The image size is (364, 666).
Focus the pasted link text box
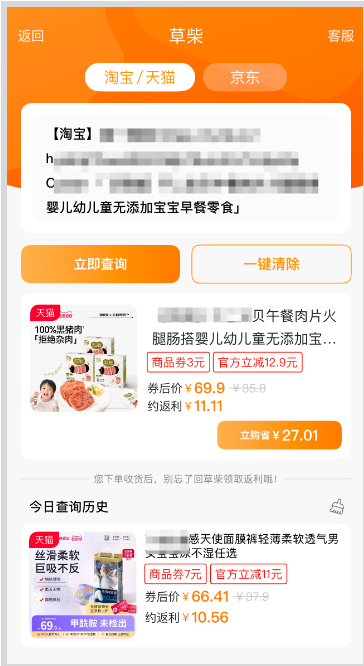186,168
